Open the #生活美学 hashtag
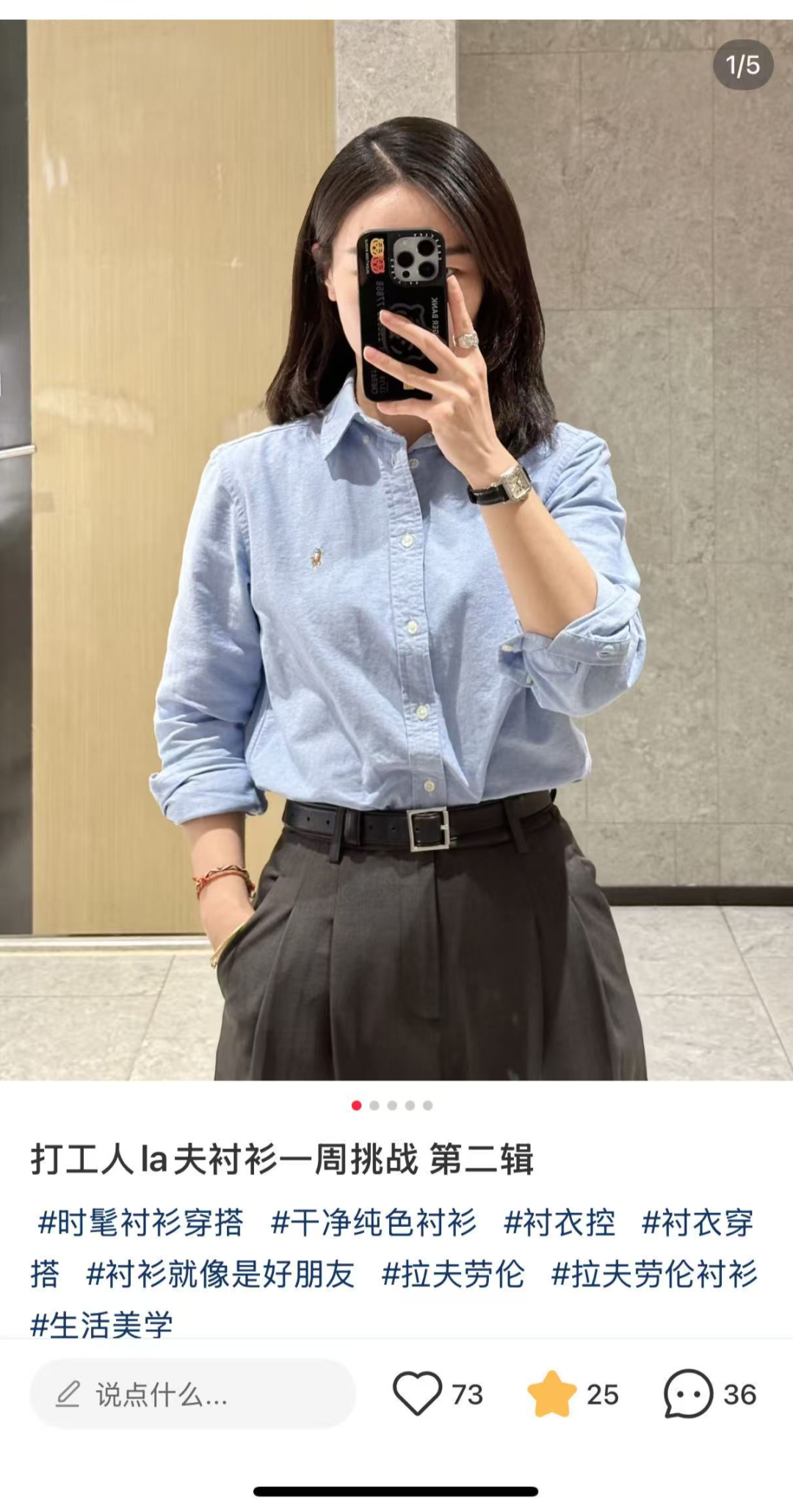This screenshot has width=793, height=1512. pyautogui.click(x=102, y=1325)
